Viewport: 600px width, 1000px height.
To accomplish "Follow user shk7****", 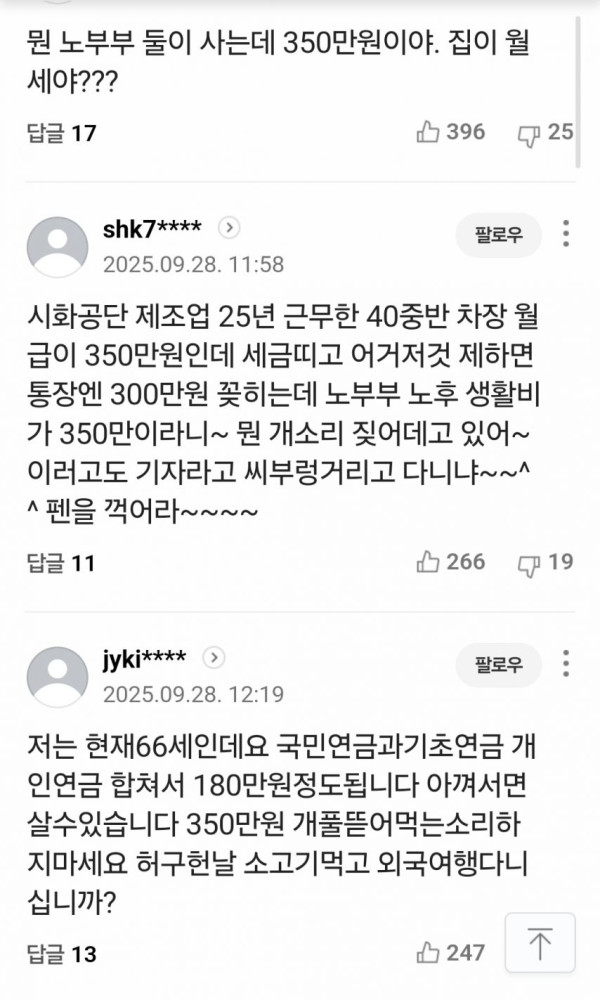I will 499,235.
